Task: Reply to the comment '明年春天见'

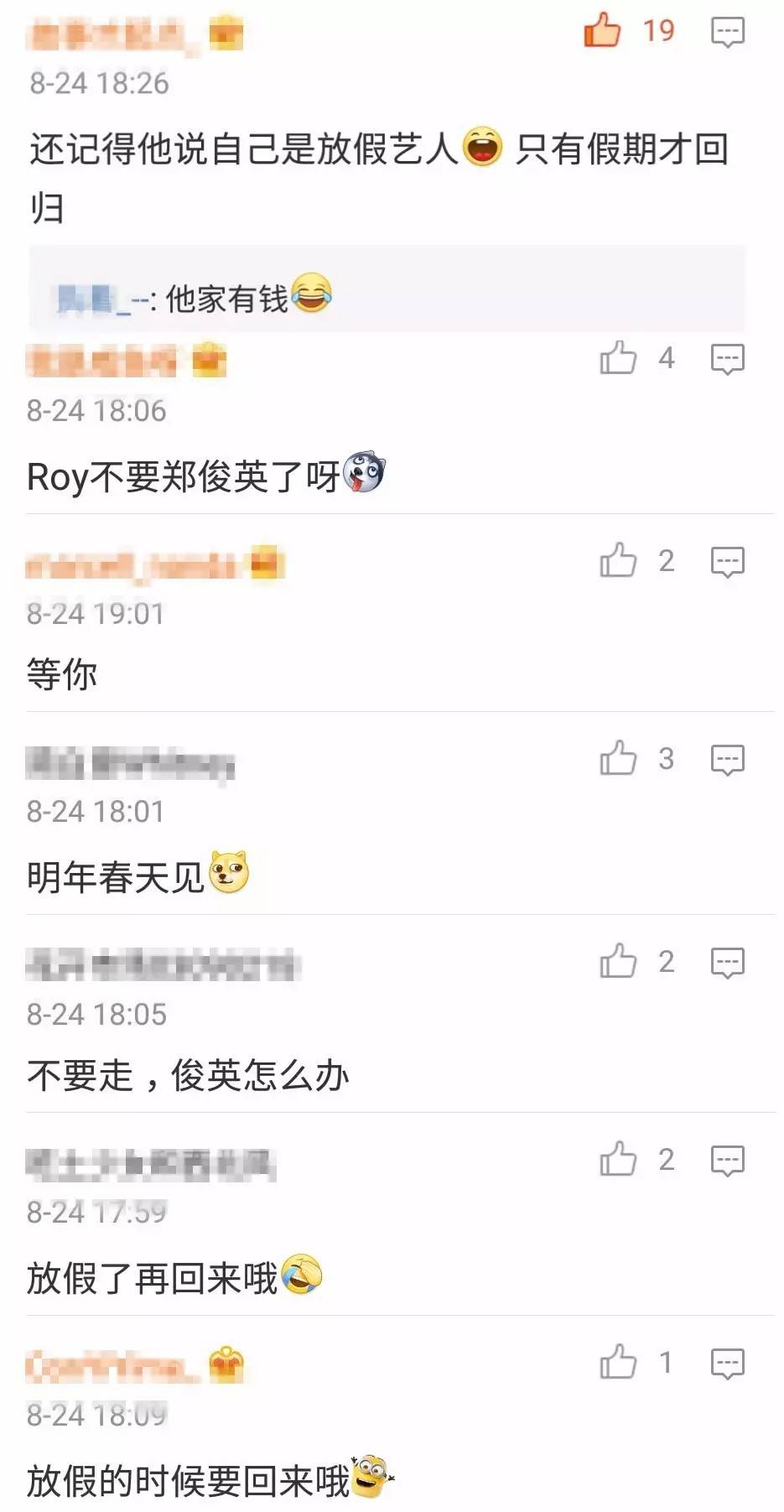Action: pos(727,760)
